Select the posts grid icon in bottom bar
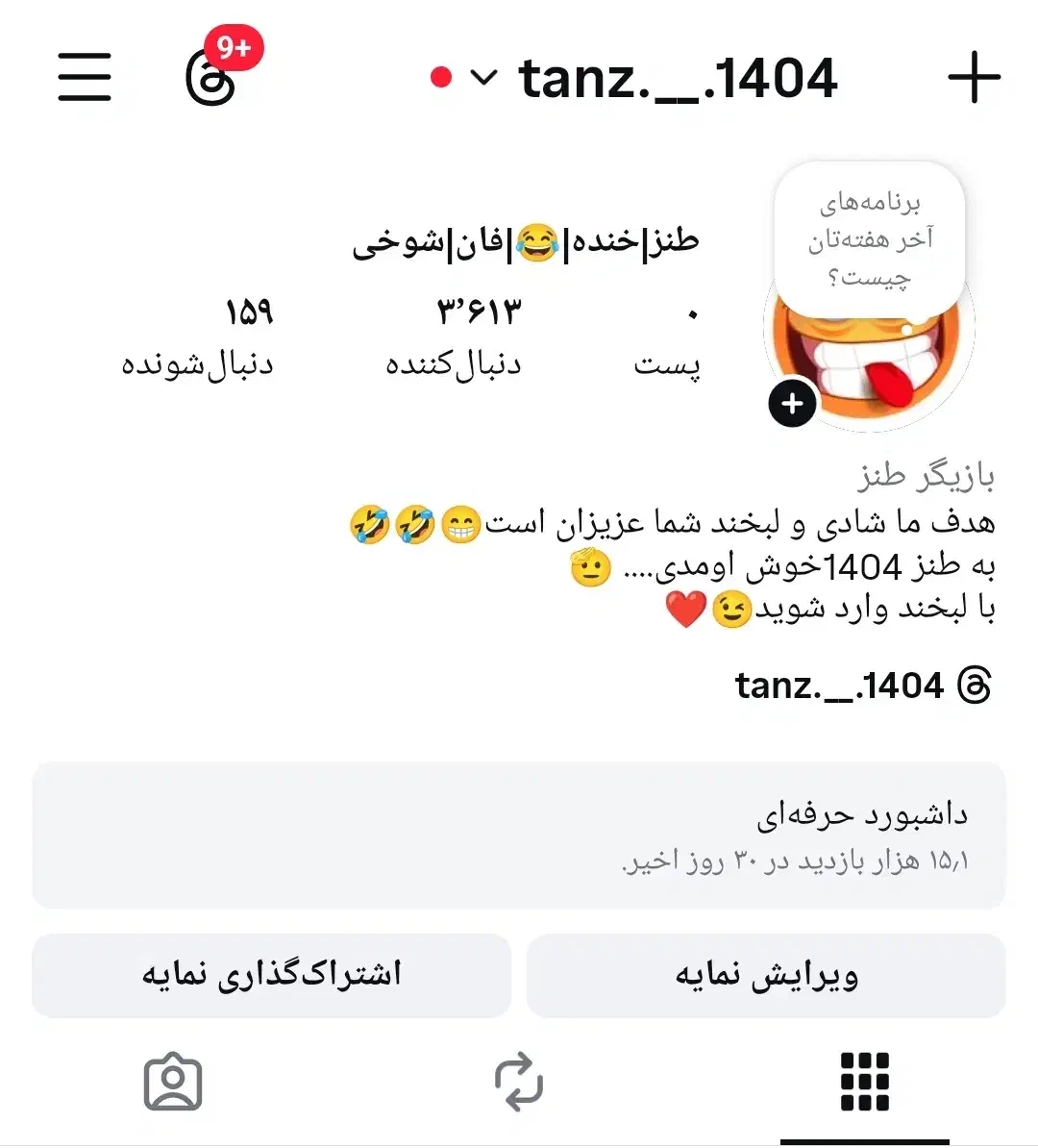Image resolution: width=1038 pixels, height=1148 pixels. click(x=863, y=1081)
